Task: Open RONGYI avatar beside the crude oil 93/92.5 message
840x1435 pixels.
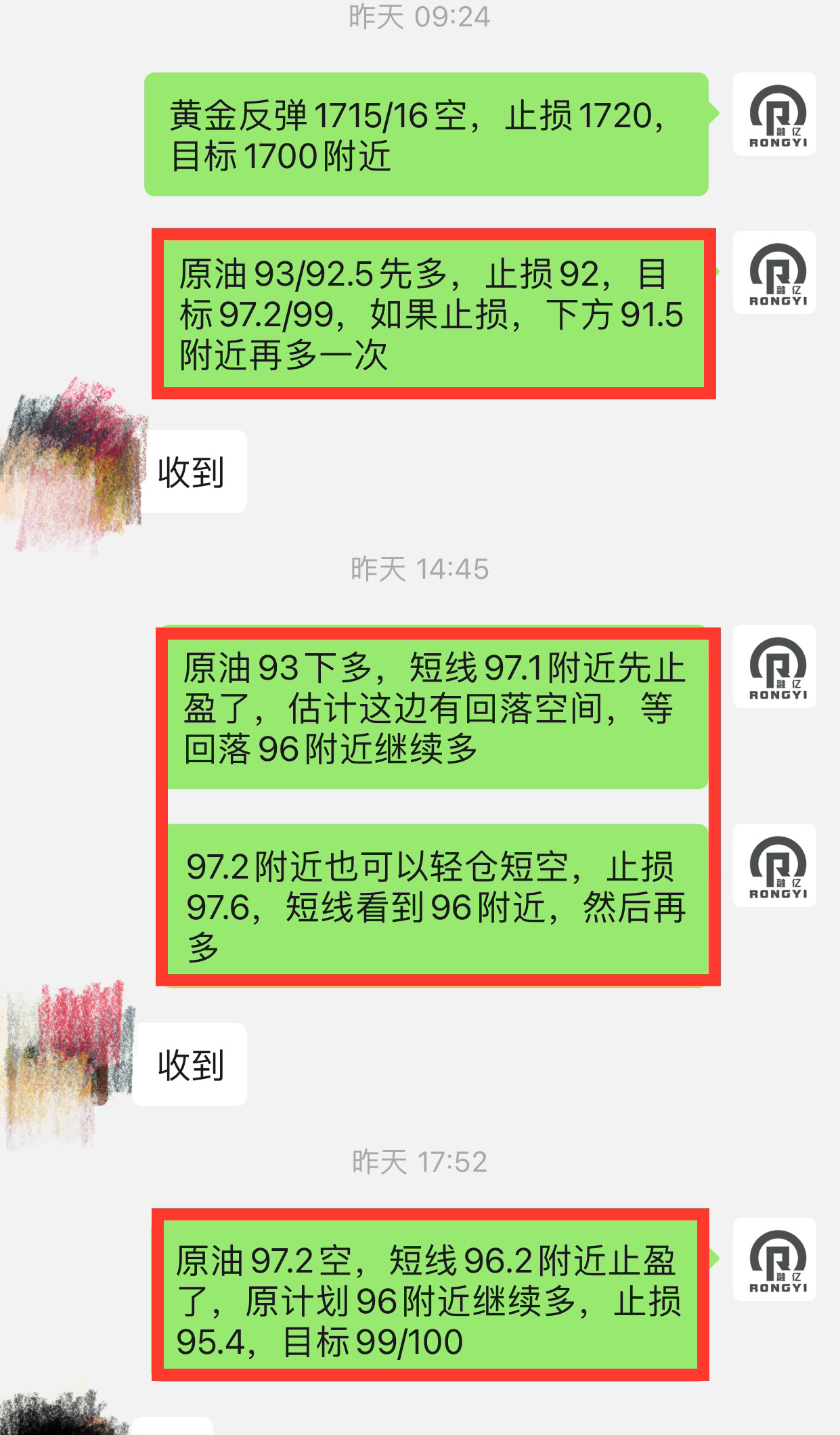Action: 774,273
